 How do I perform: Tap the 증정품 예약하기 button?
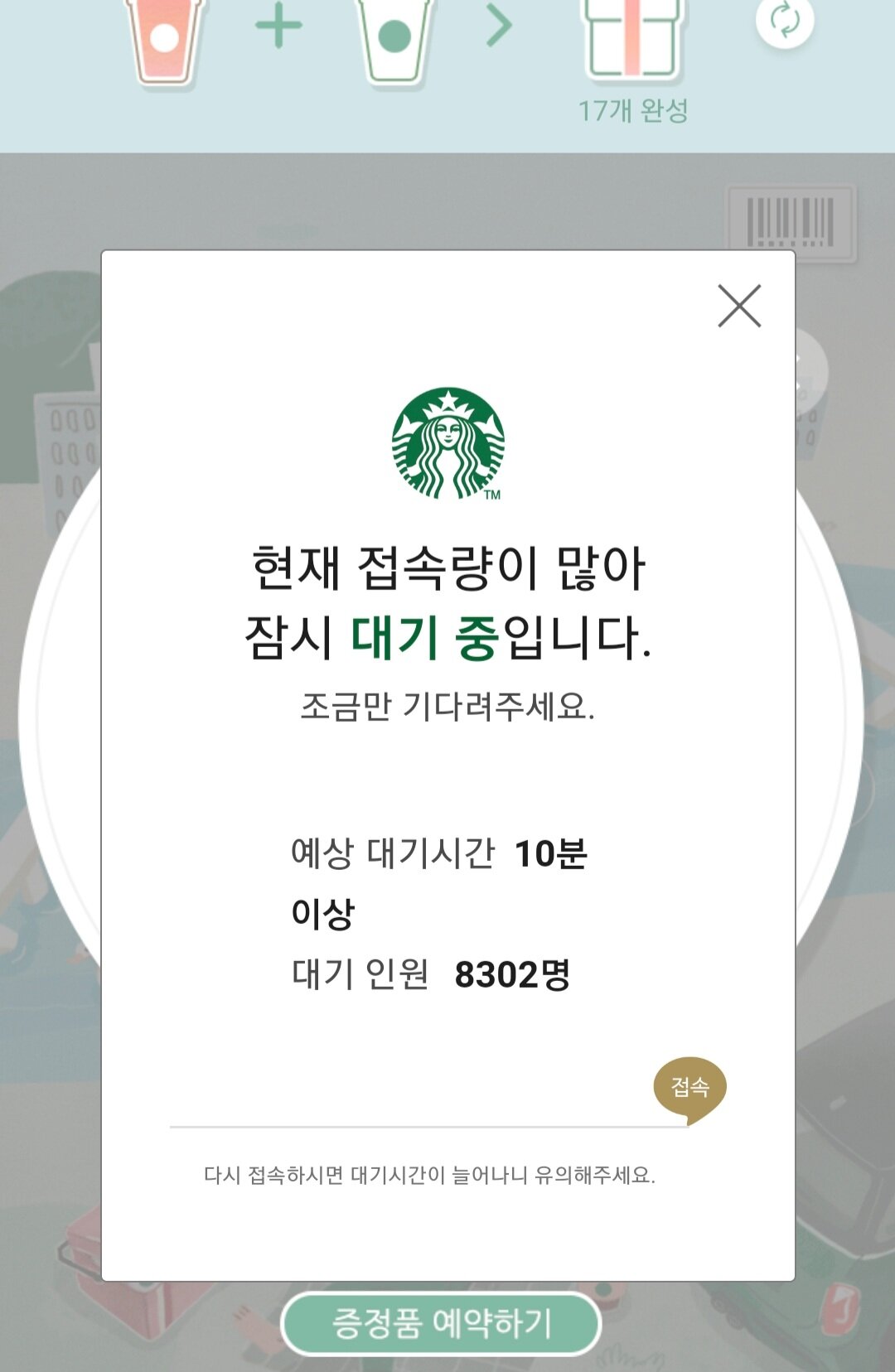(x=441, y=1323)
